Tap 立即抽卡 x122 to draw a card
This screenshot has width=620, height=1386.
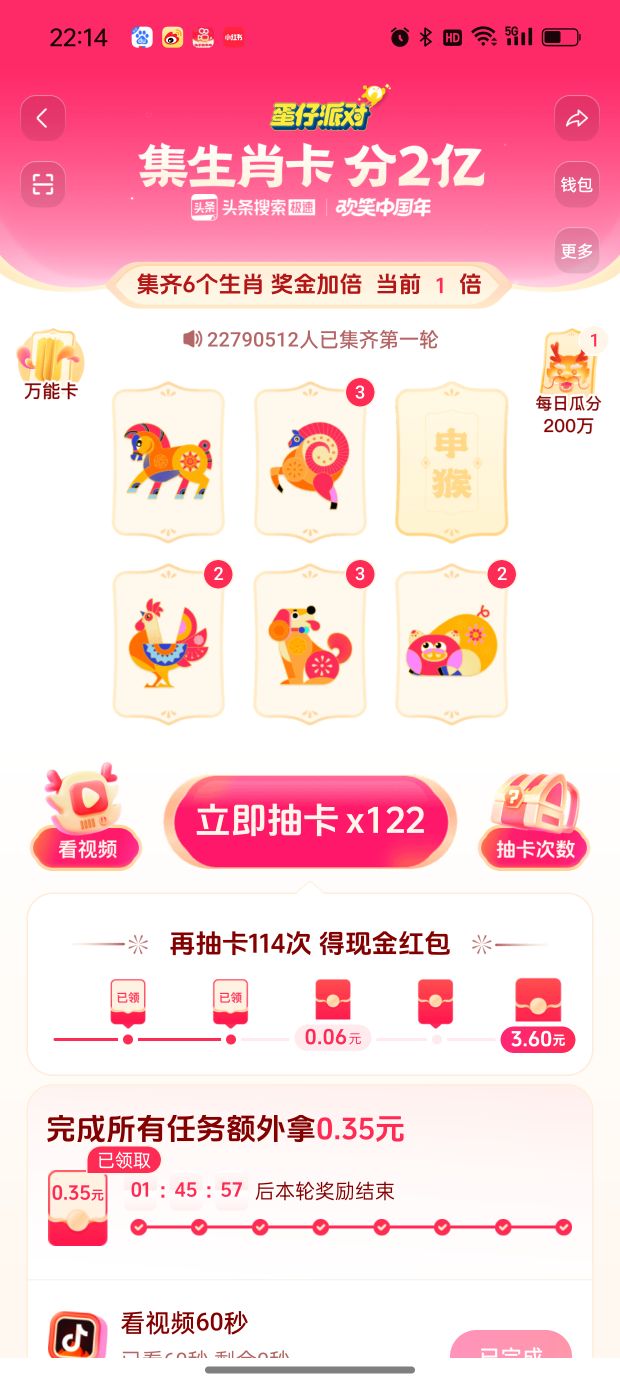pos(310,821)
